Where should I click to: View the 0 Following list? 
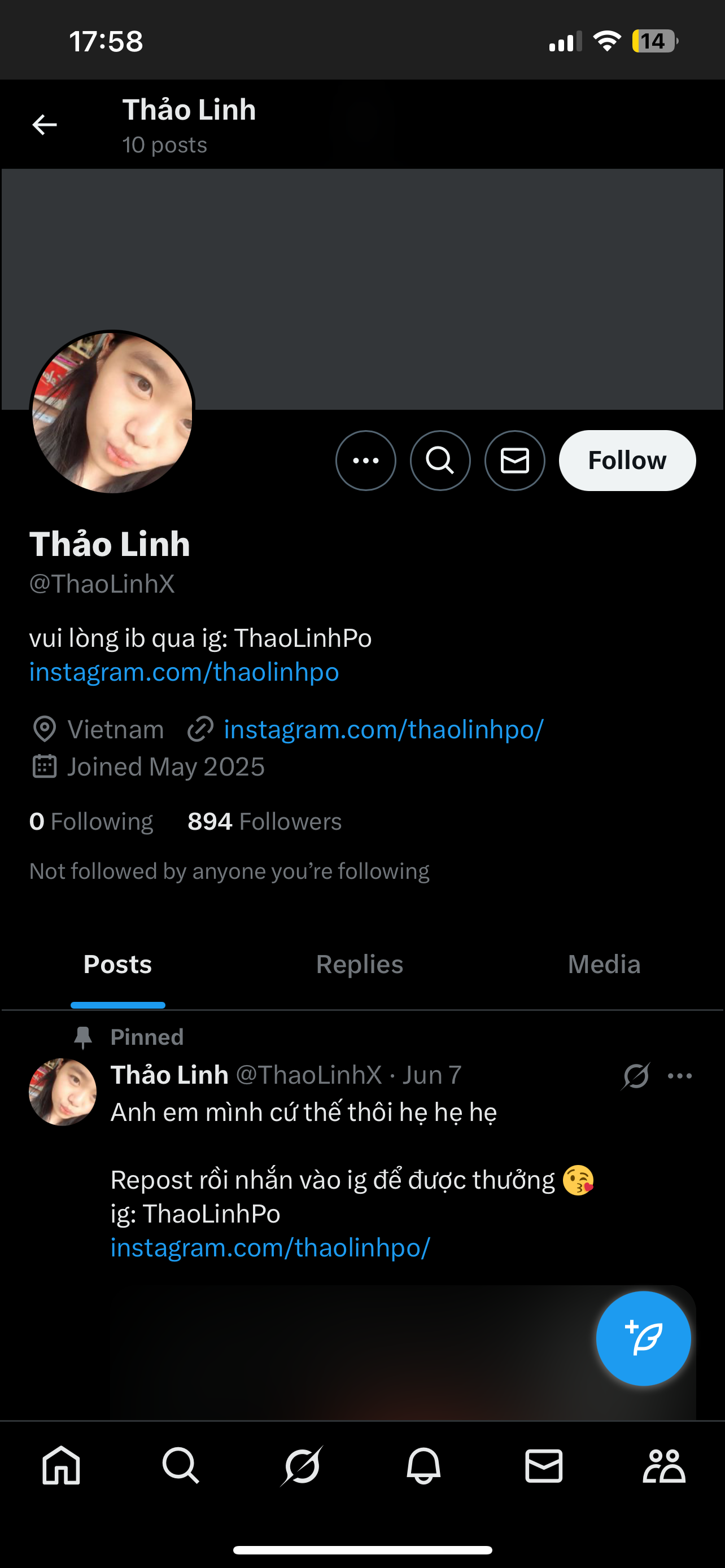91,822
